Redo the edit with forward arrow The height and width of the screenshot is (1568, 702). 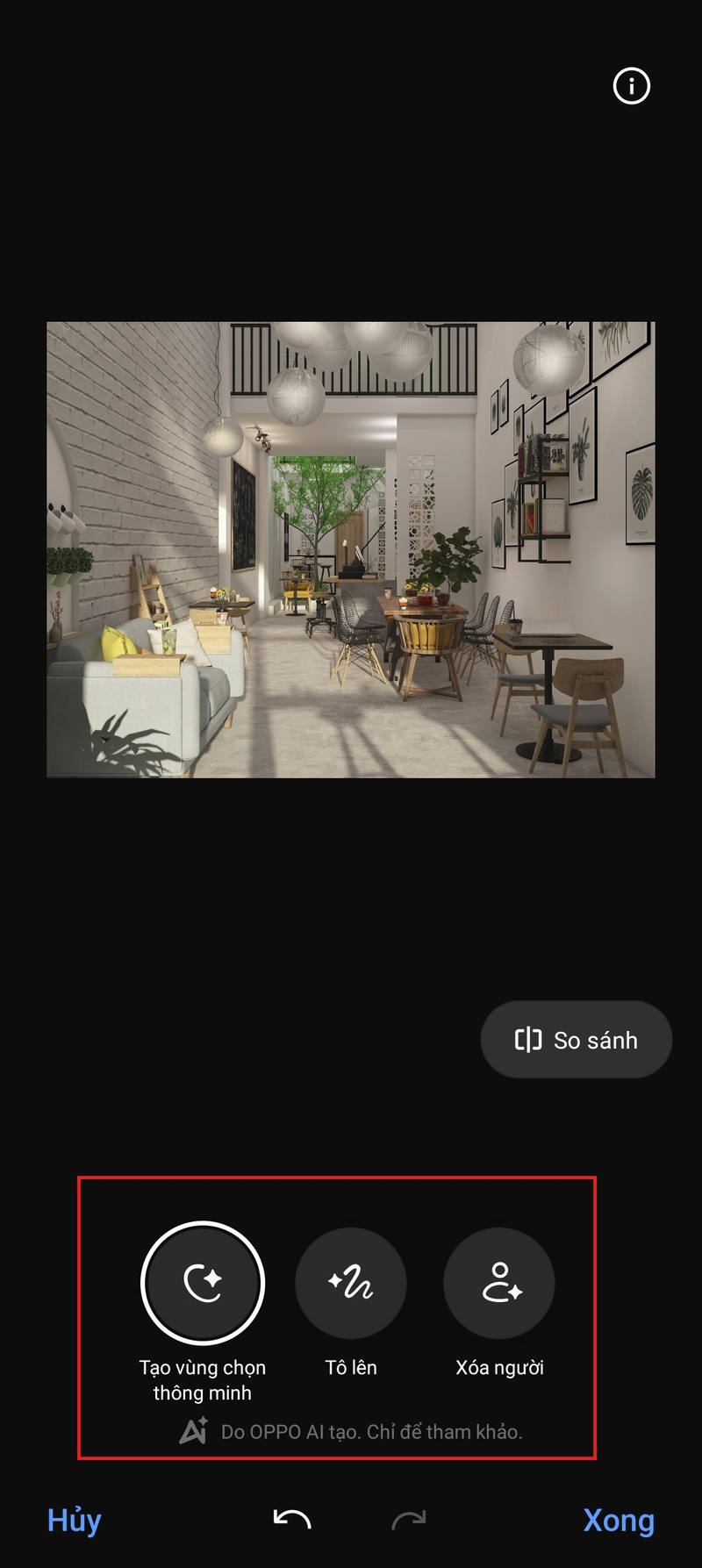[409, 1520]
